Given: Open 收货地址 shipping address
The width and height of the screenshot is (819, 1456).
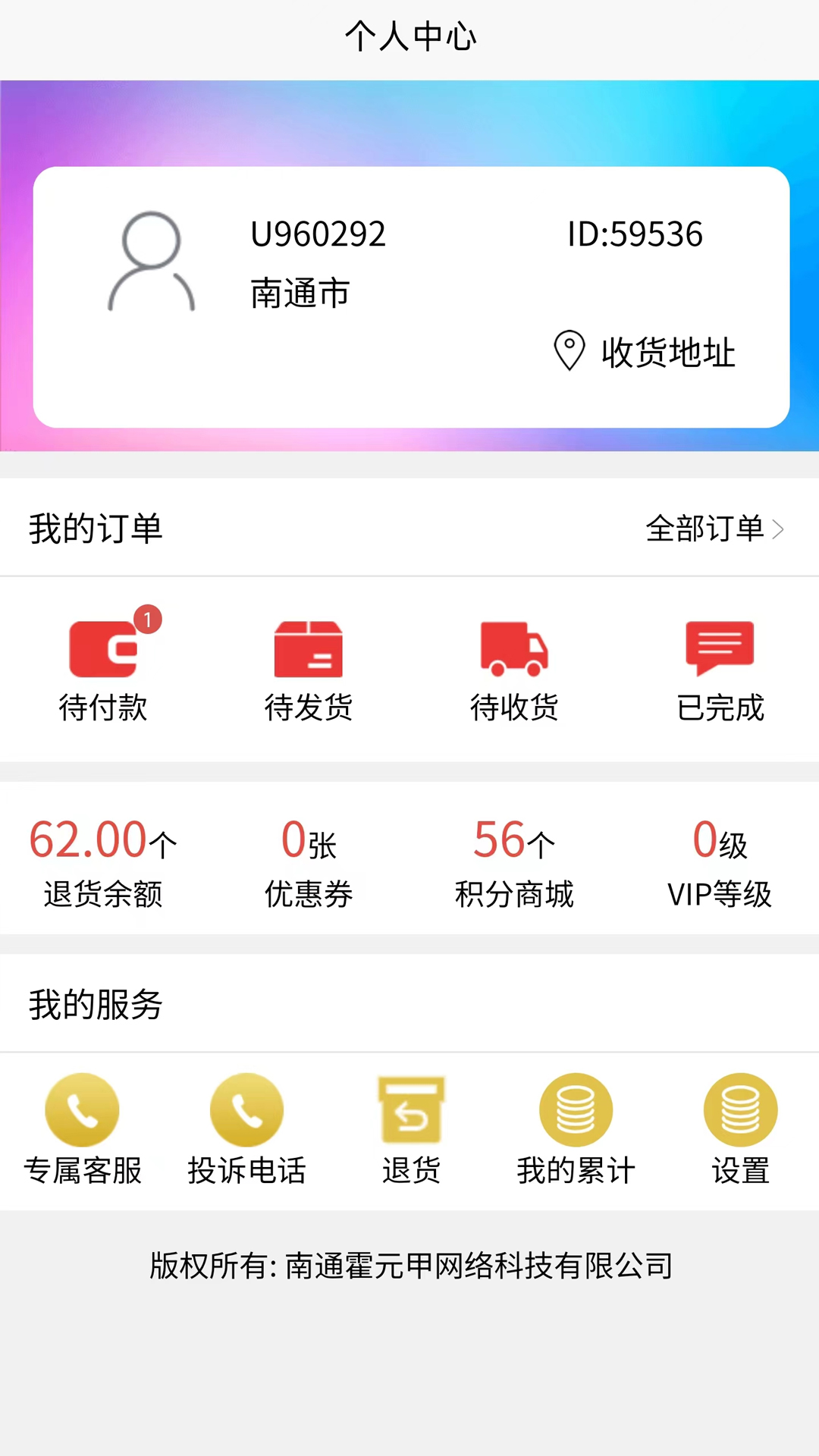Looking at the screenshot, I should (645, 352).
